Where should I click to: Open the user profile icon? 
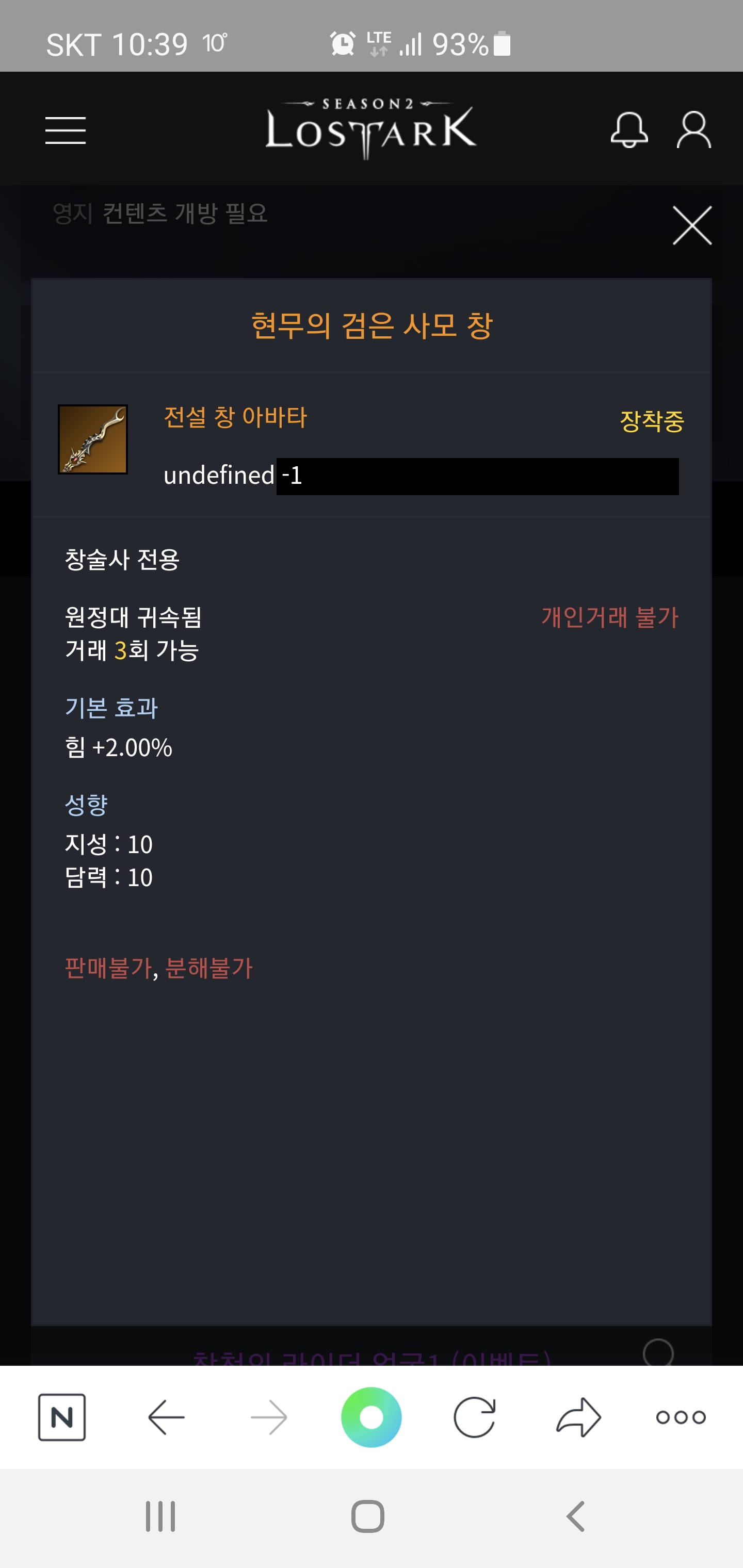point(693,129)
